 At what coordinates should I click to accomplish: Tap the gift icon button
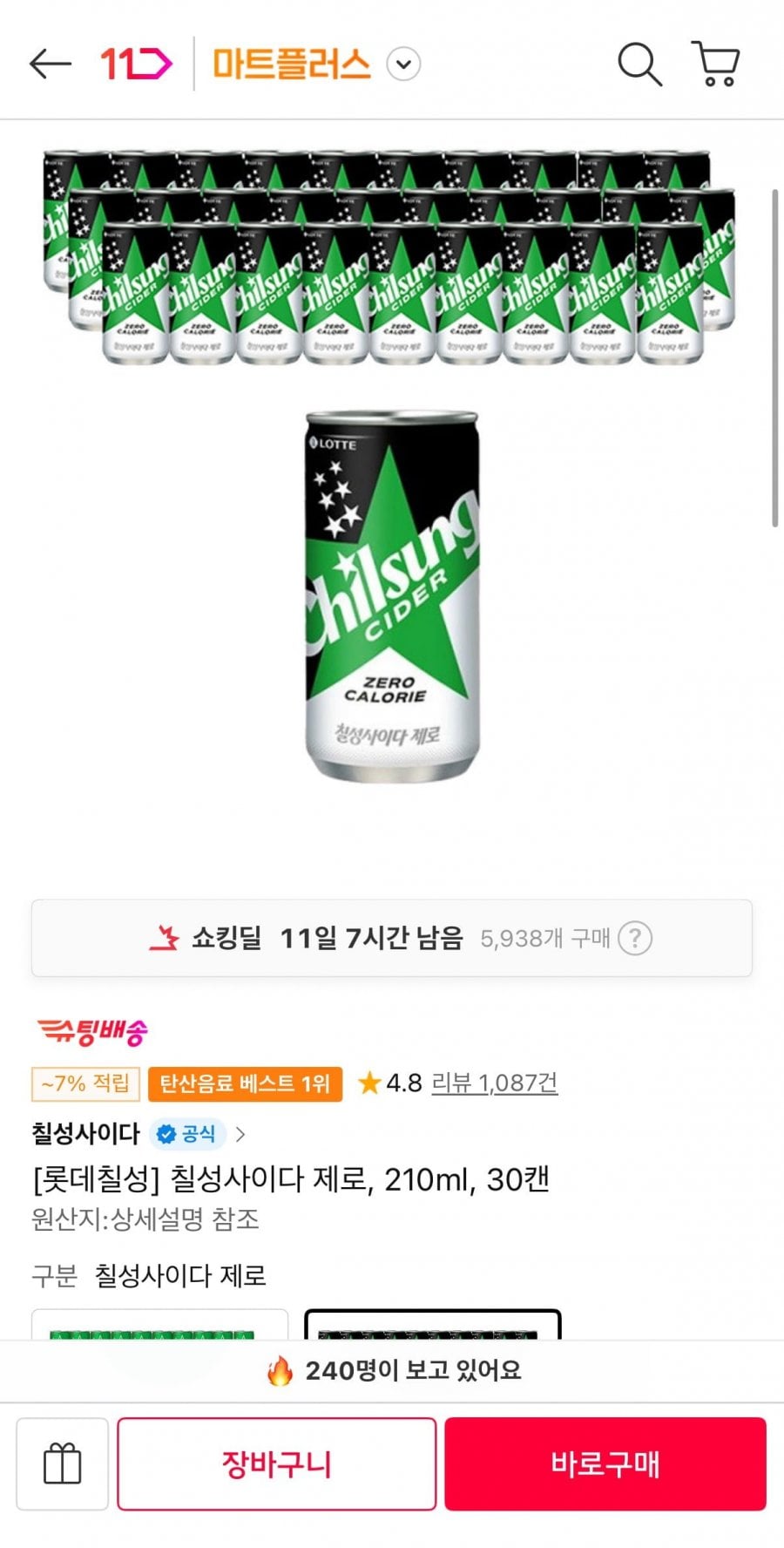tap(63, 1464)
